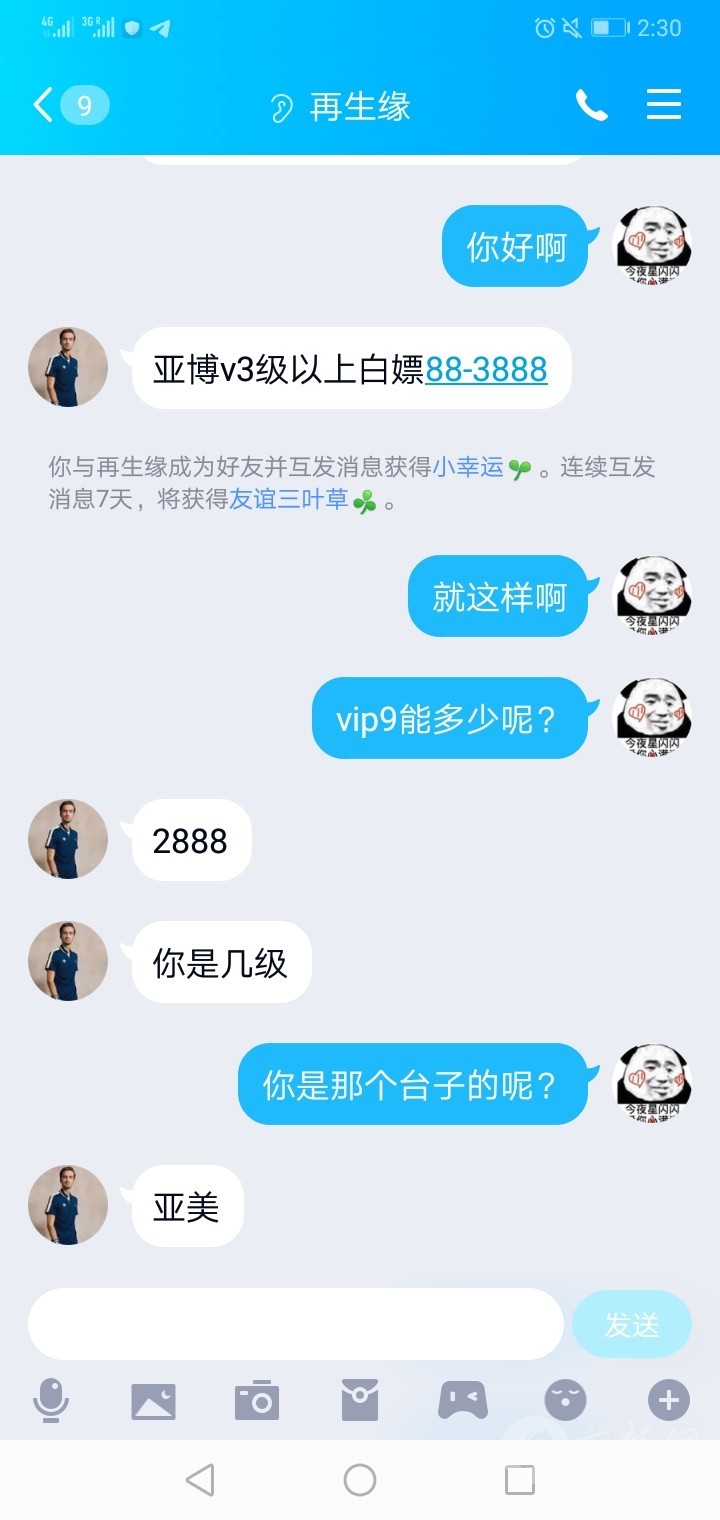Tap the system home button
This screenshot has height=1520, width=720.
360,1480
